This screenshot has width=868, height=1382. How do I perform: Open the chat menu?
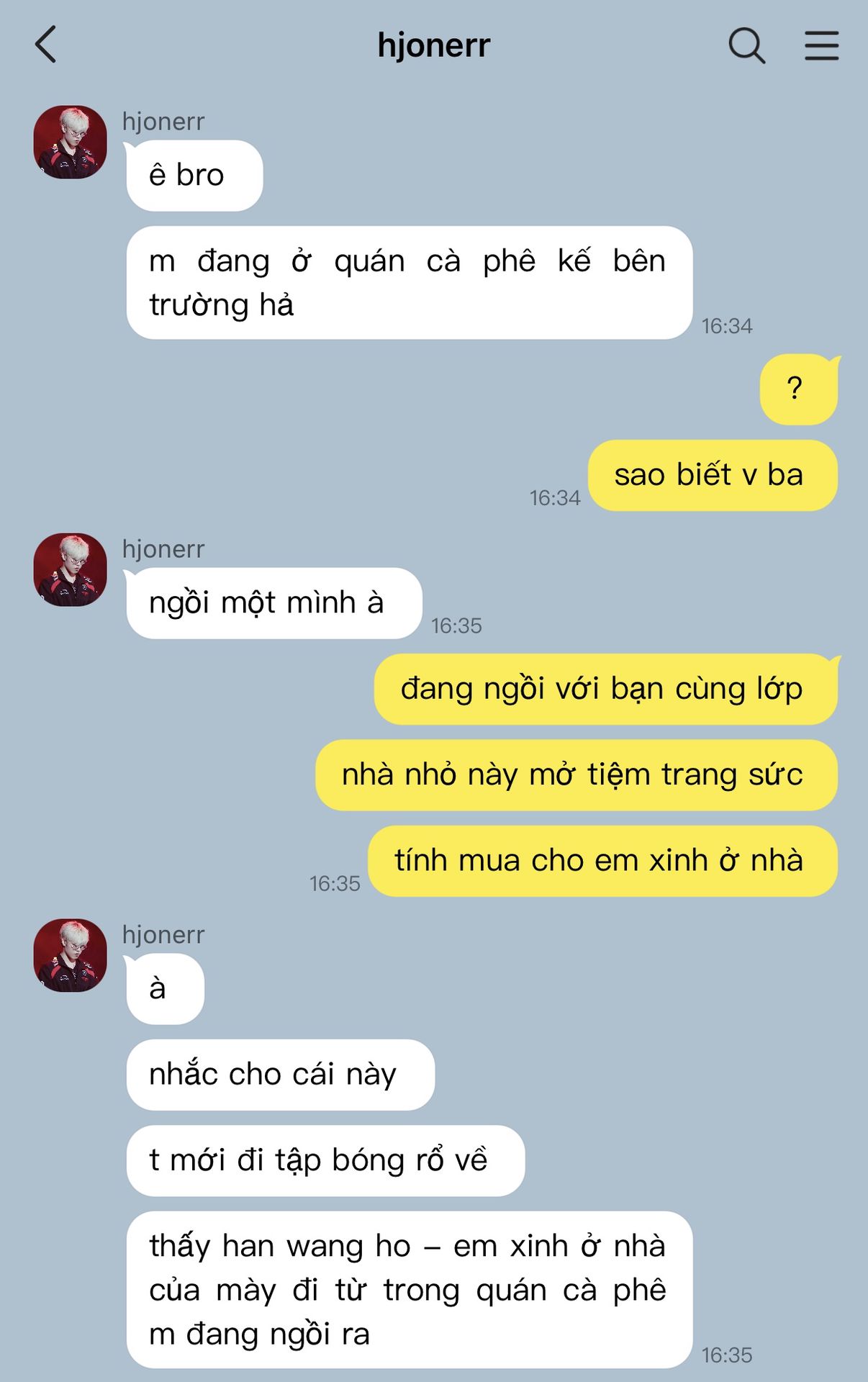click(821, 45)
